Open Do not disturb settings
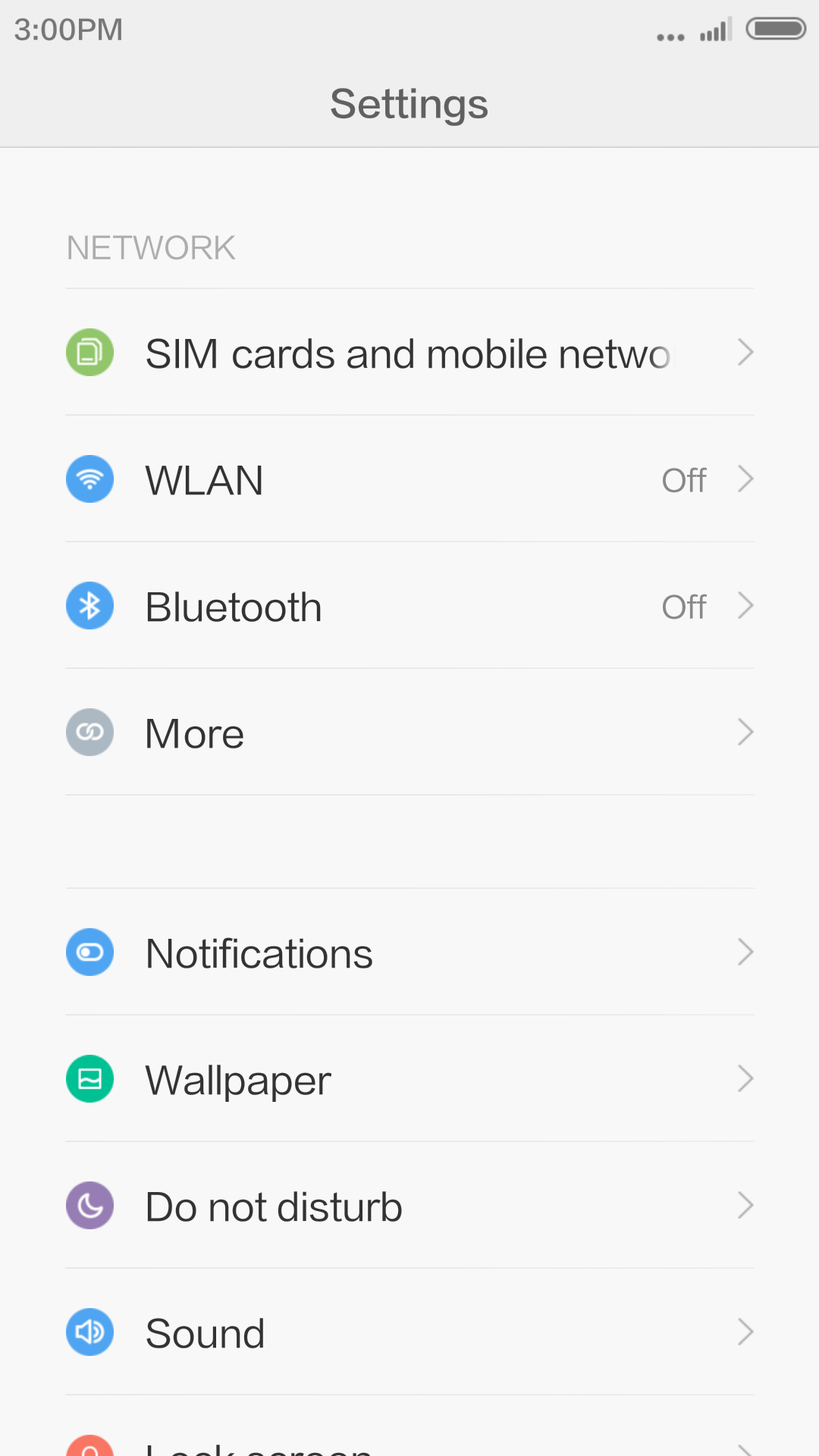Image resolution: width=819 pixels, height=1456 pixels. tap(409, 1206)
